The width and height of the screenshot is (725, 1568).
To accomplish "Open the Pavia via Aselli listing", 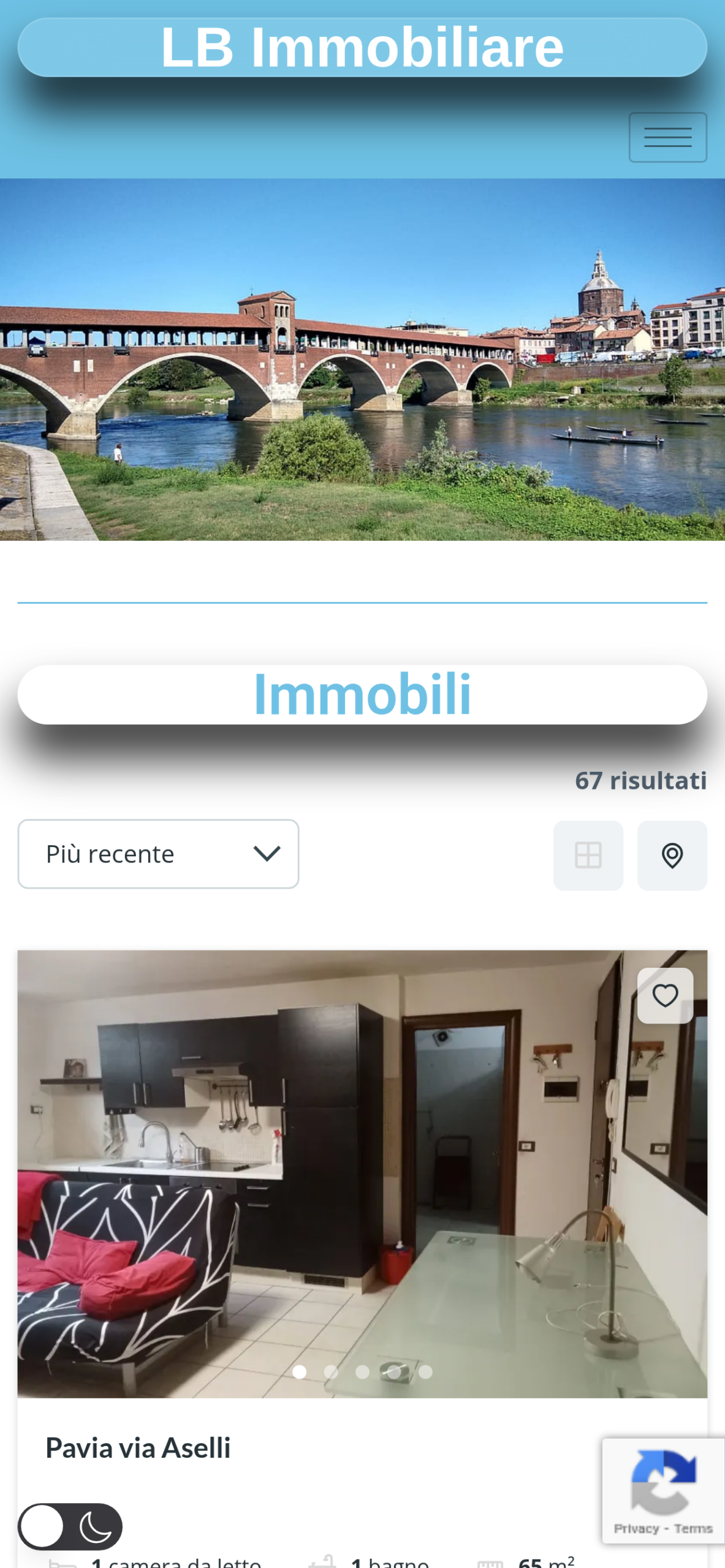I will point(138,1448).
